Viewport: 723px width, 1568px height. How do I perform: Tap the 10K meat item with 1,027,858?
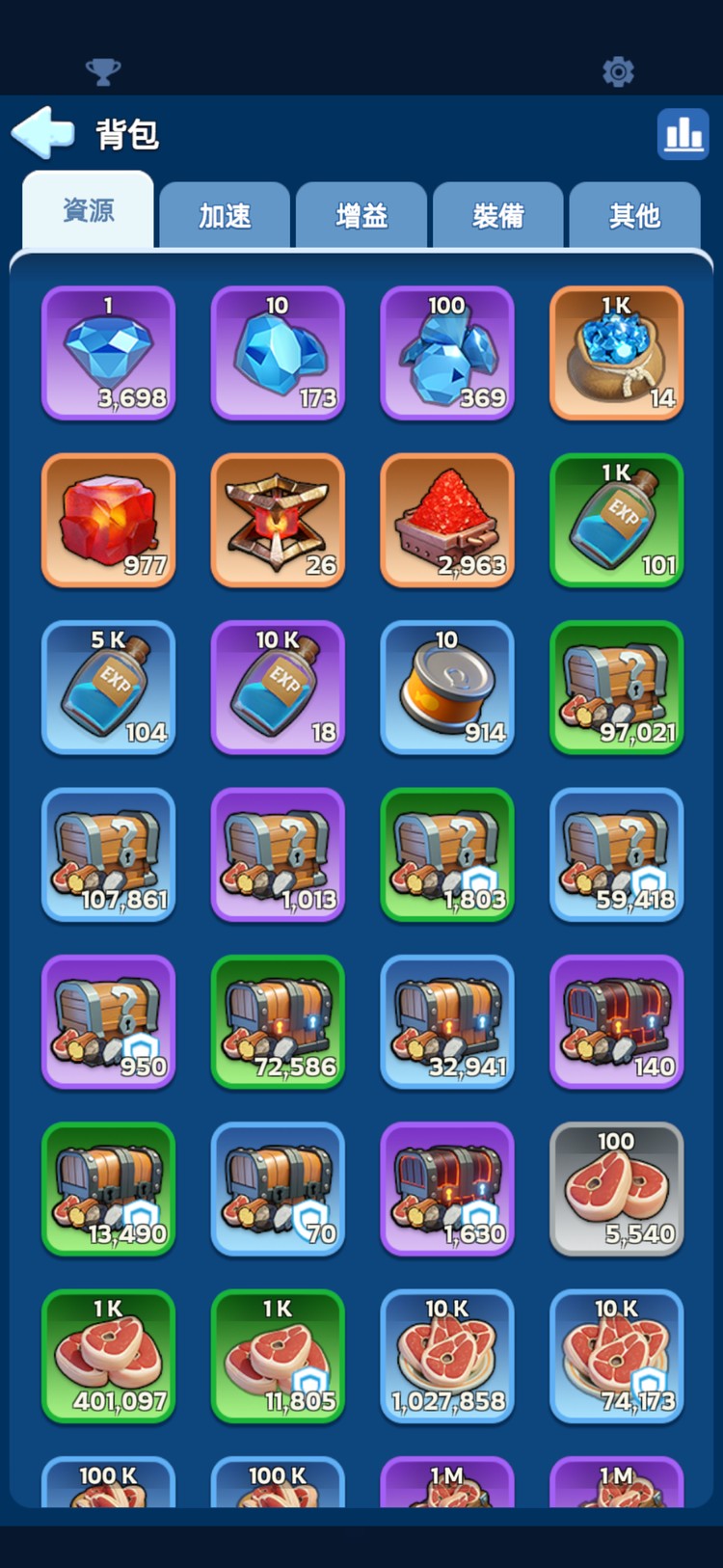click(x=447, y=1356)
